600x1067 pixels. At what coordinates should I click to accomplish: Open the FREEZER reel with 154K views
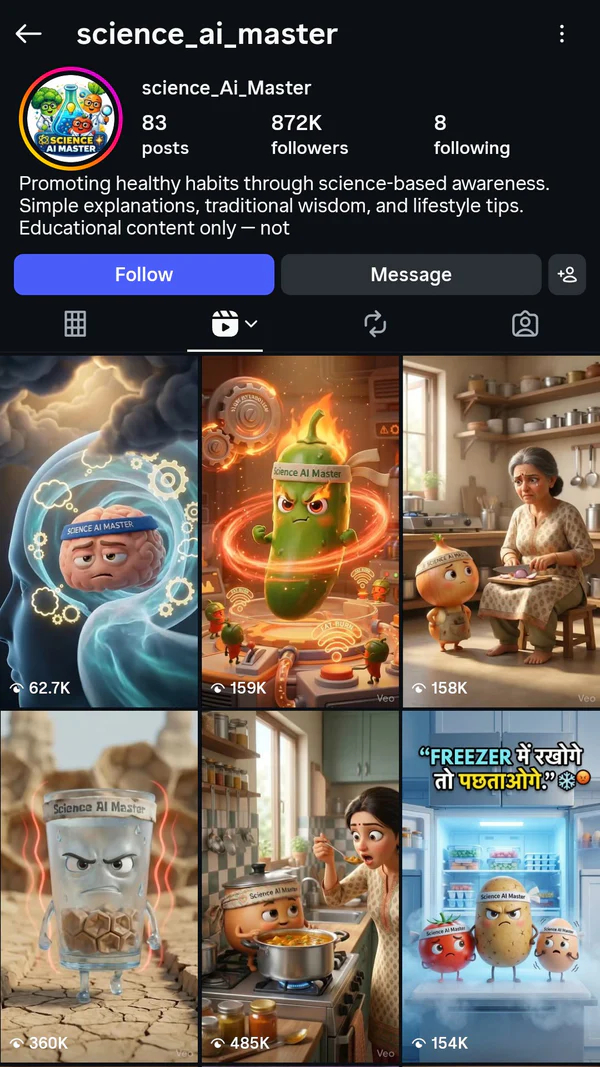tap(501, 885)
